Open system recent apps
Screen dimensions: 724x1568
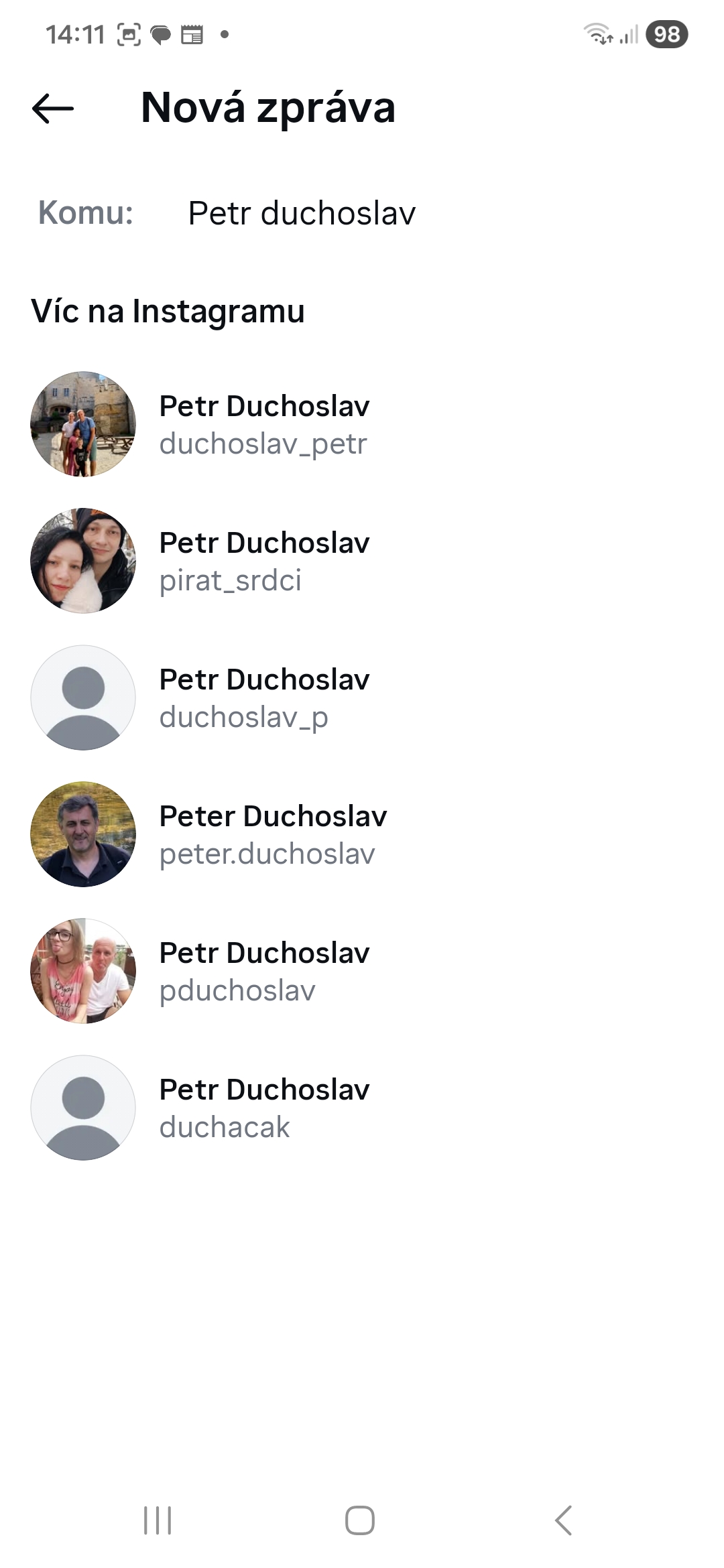[x=158, y=1520]
